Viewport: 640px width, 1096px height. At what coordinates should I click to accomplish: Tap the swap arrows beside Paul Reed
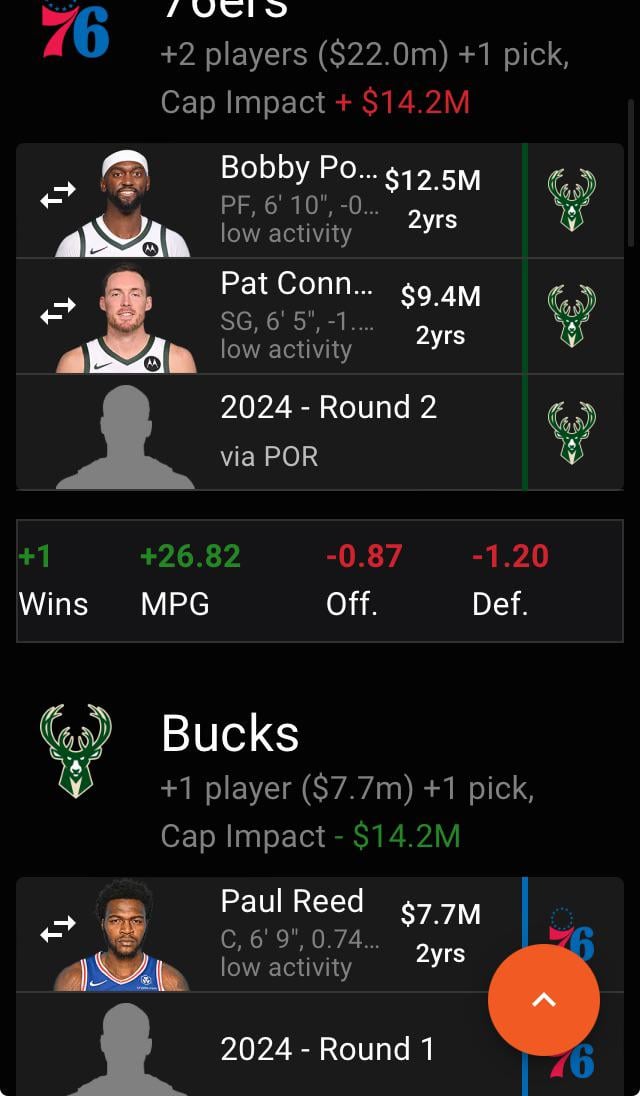(57, 931)
